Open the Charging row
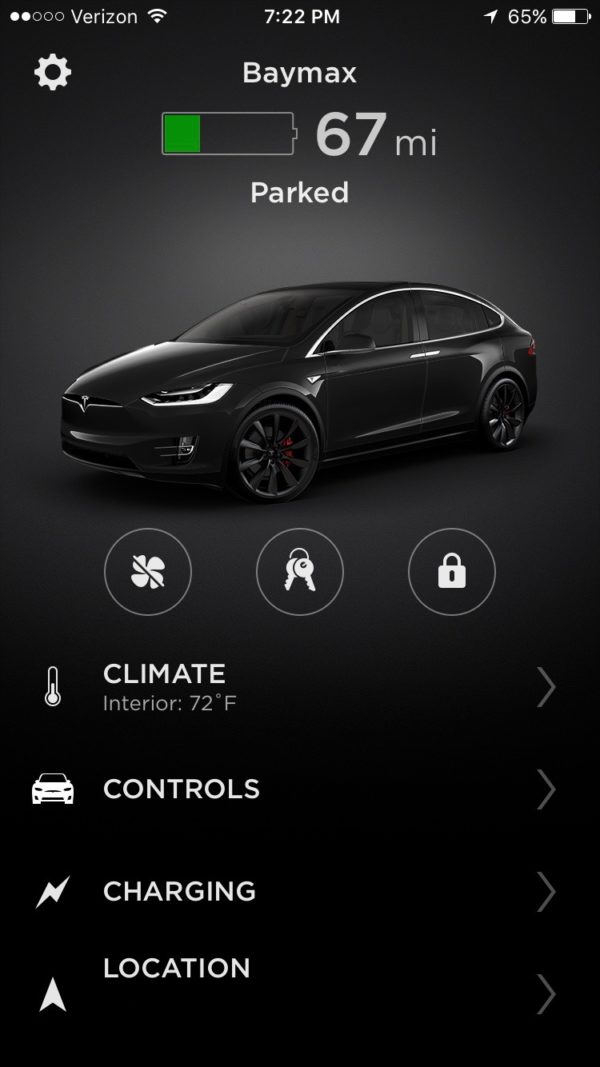The width and height of the screenshot is (600, 1067). pos(300,891)
